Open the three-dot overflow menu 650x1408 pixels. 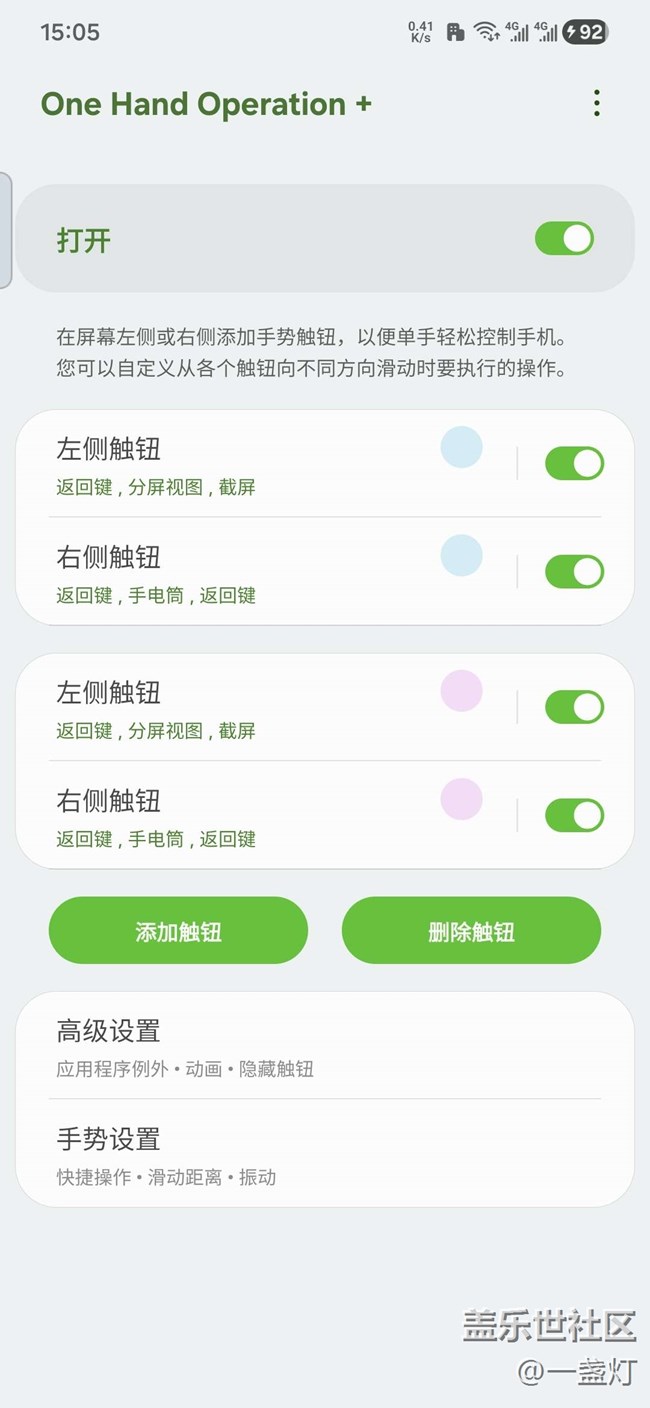click(x=596, y=104)
